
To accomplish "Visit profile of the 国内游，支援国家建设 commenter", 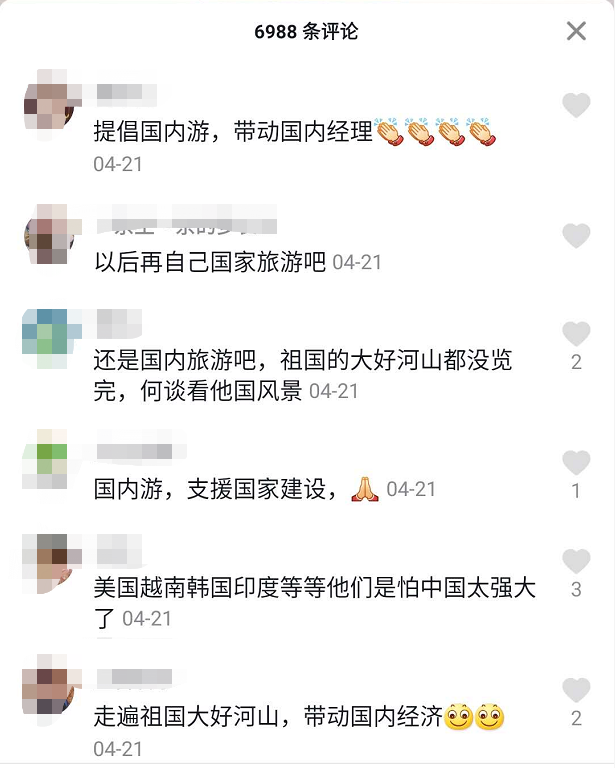I will pos(48,462).
